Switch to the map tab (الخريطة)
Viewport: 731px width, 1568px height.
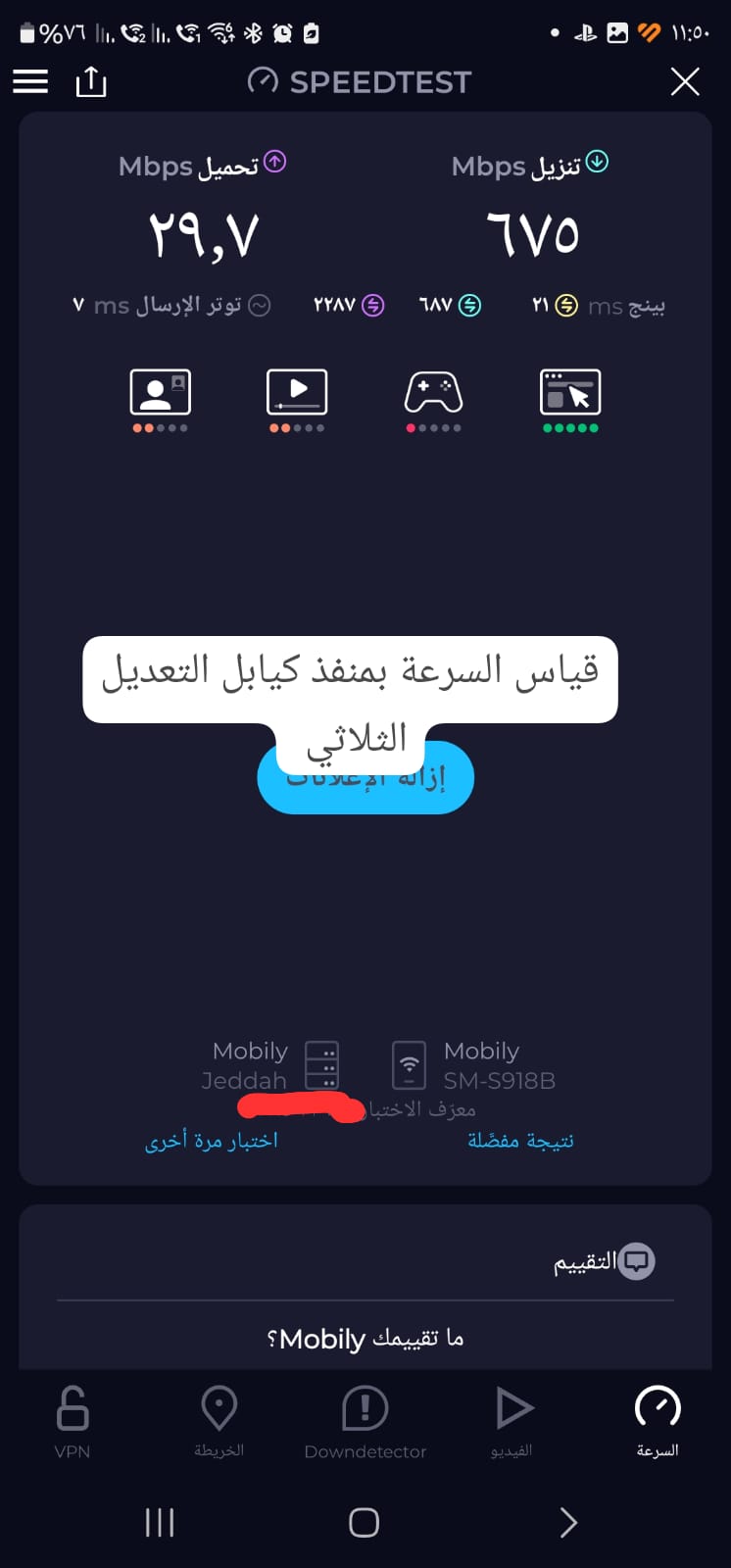tap(219, 1422)
